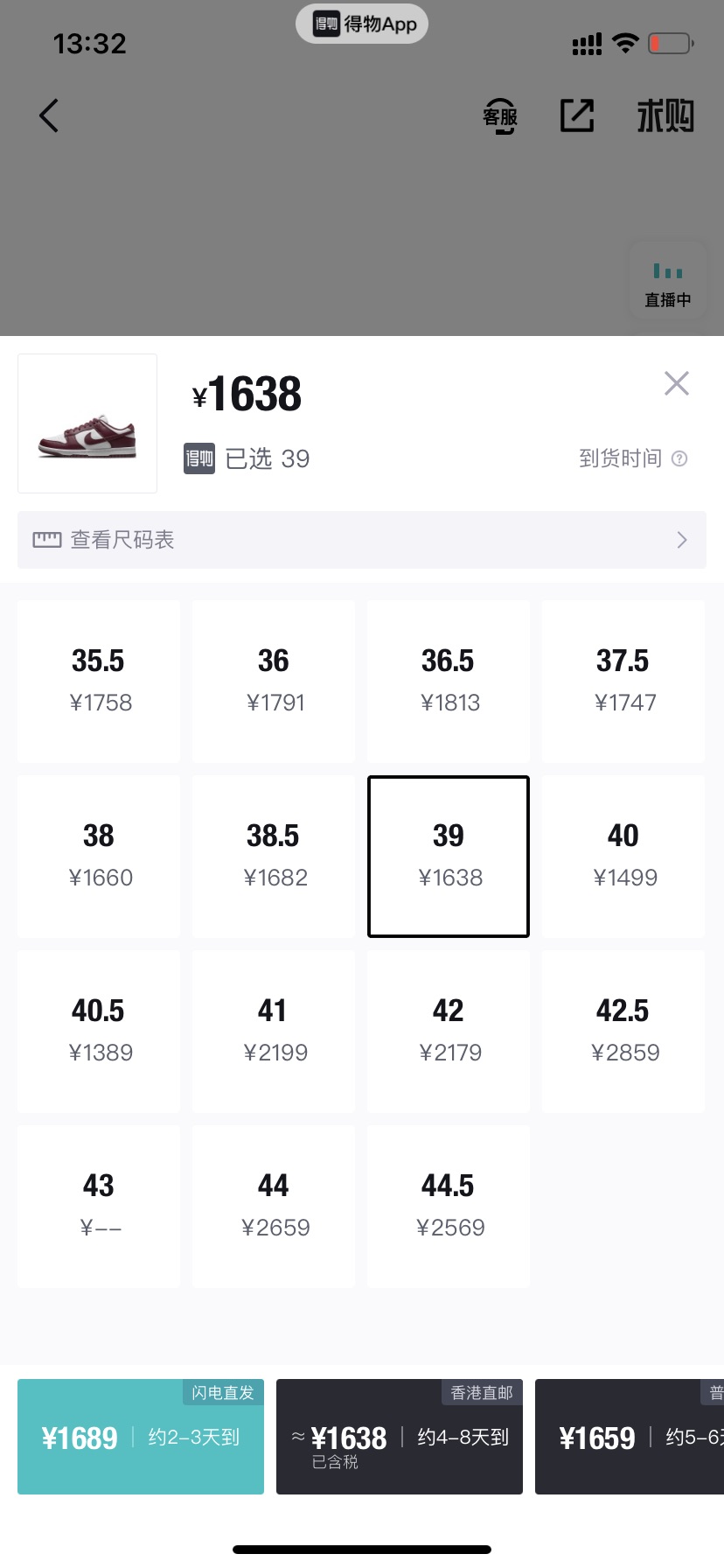This screenshot has height=1568, width=724.
Task: Choose size 41 priced ¥2199
Action: (274, 1031)
